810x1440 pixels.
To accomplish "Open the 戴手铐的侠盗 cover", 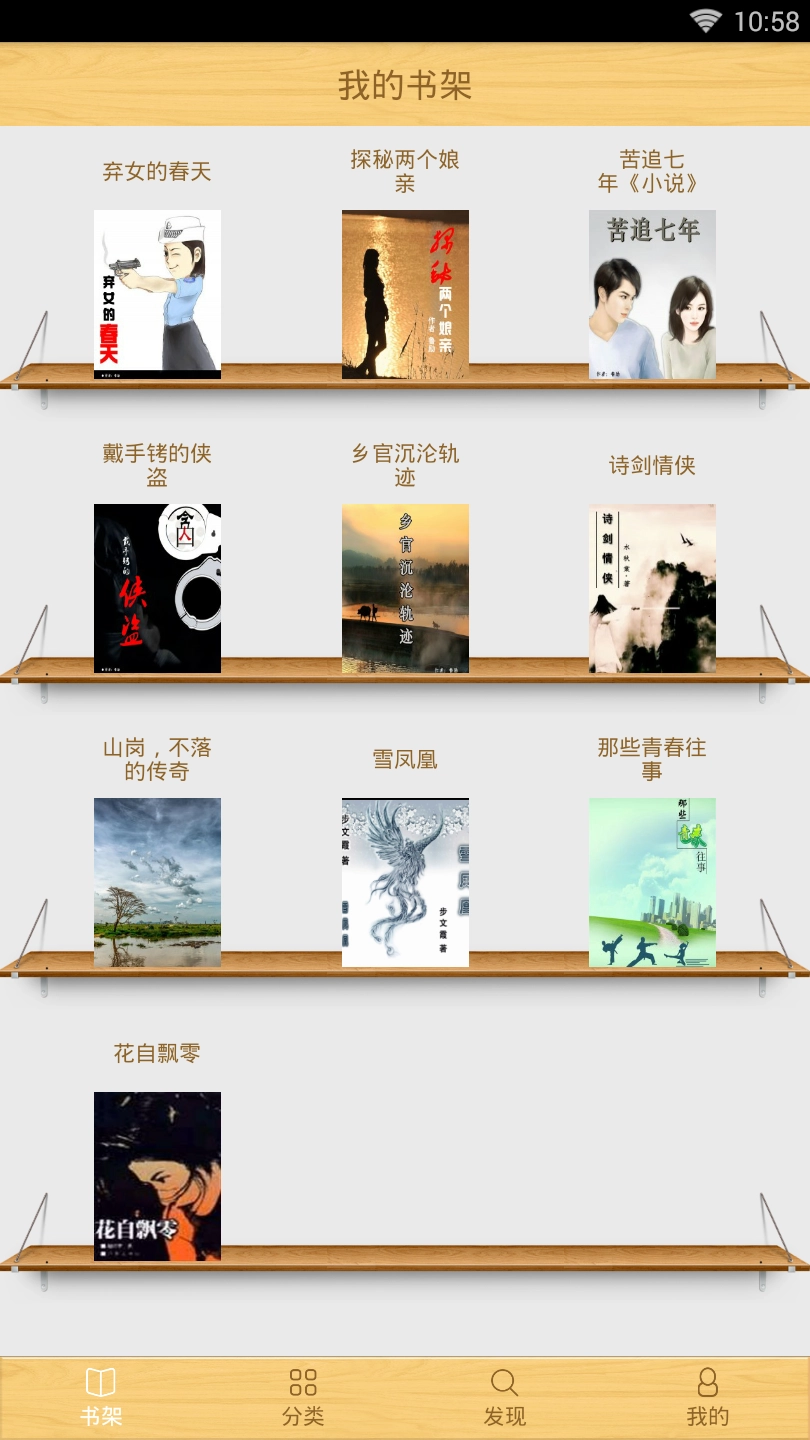I will (x=157, y=588).
